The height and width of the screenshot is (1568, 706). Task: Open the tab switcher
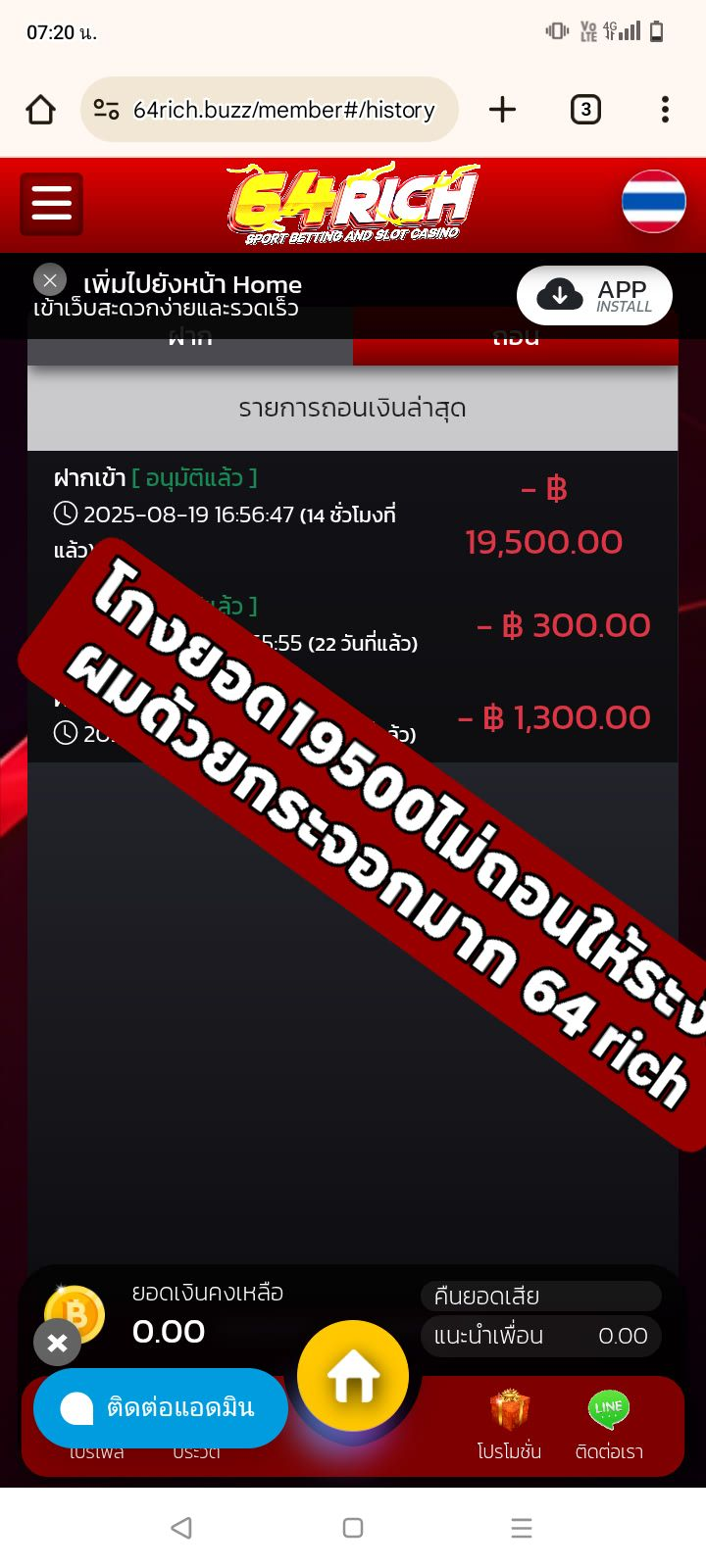(x=585, y=110)
